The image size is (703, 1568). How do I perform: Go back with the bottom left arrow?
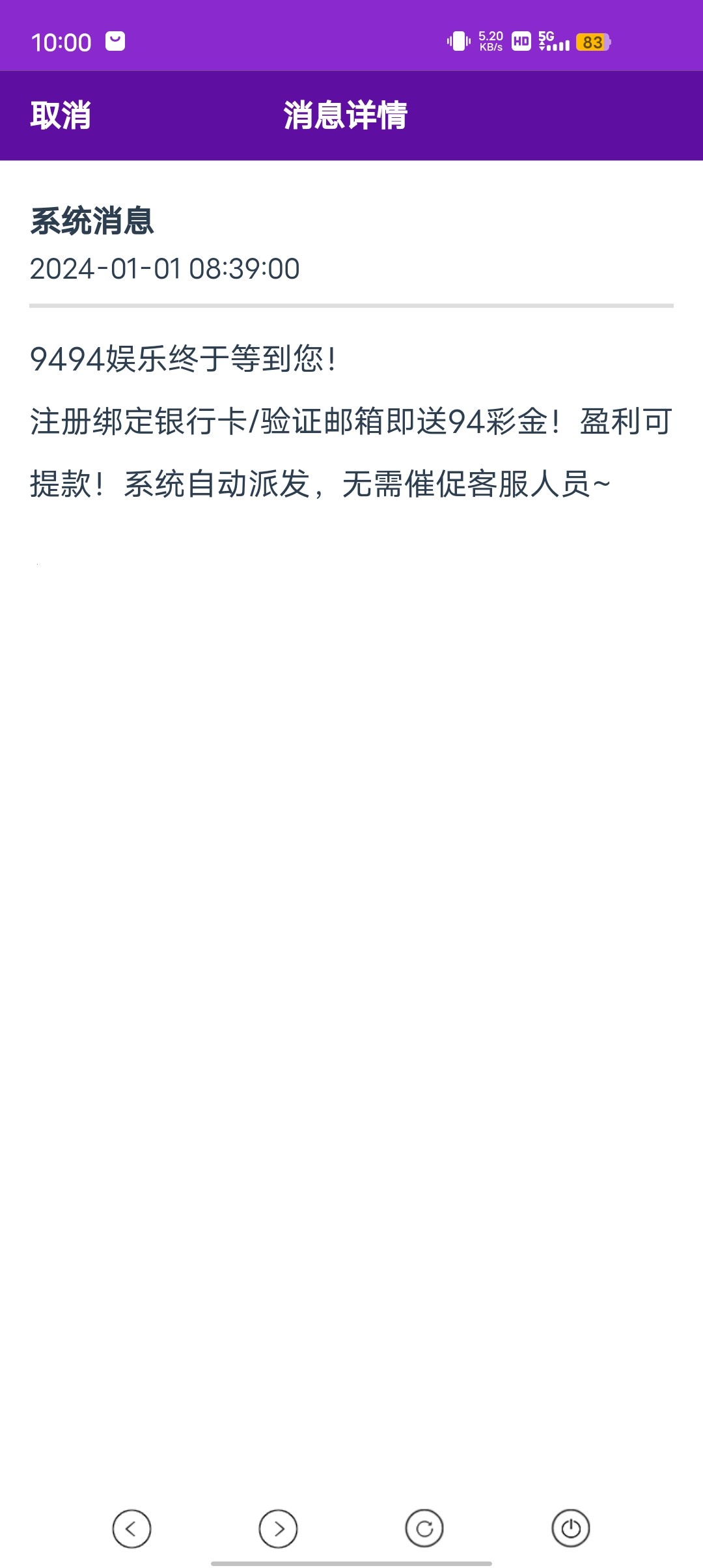pyautogui.click(x=131, y=1528)
